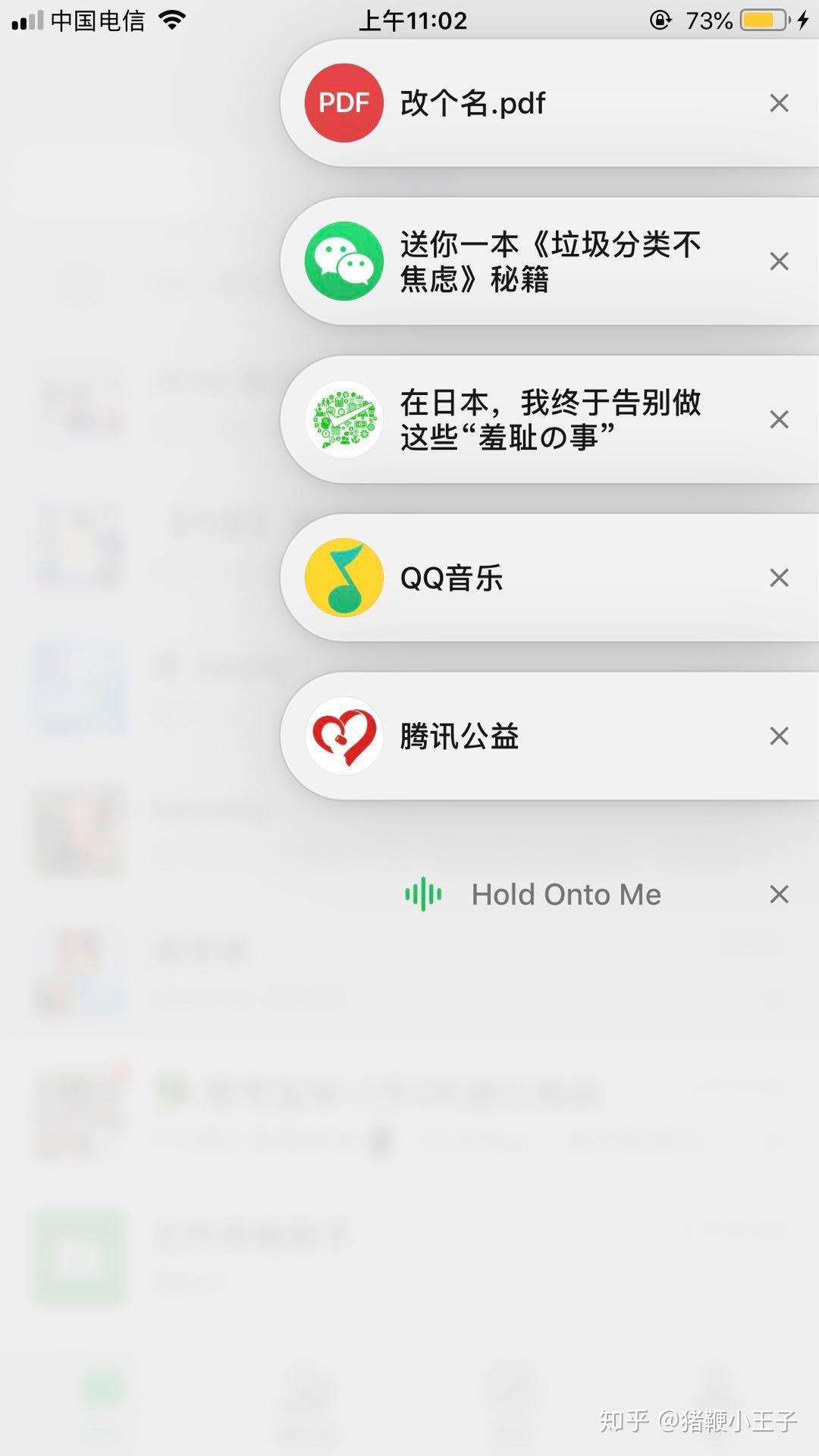Close the 在日本 article bubble
Screen dimensions: 819x1456
click(780, 419)
